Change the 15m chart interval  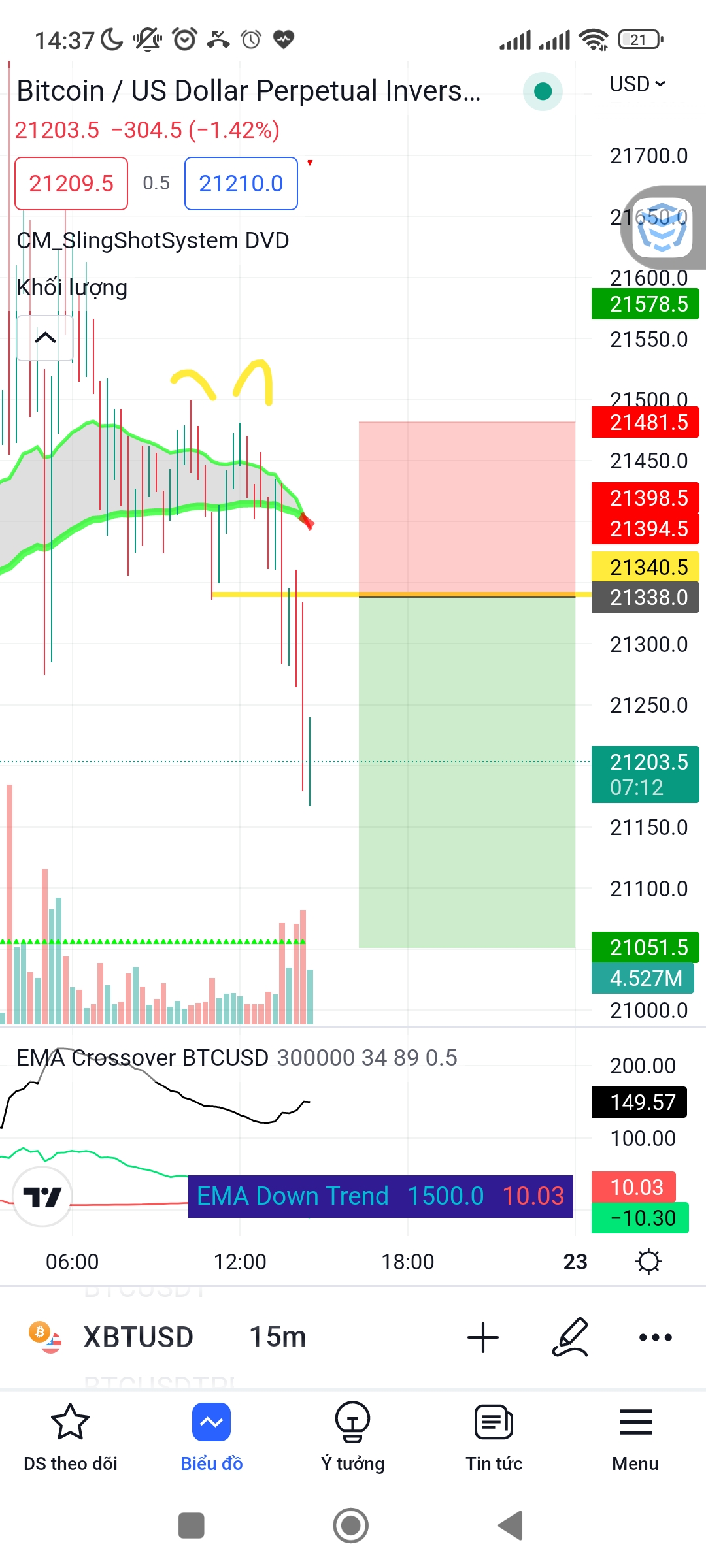[x=278, y=1337]
